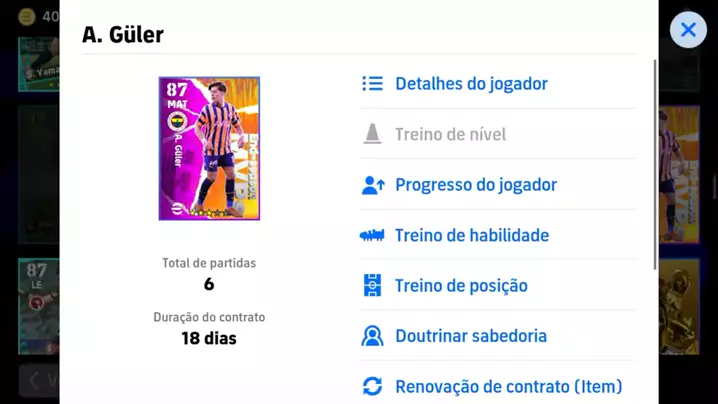This screenshot has height=404, width=718.
Task: Open Progresso do jogador
Action: pos(475,185)
